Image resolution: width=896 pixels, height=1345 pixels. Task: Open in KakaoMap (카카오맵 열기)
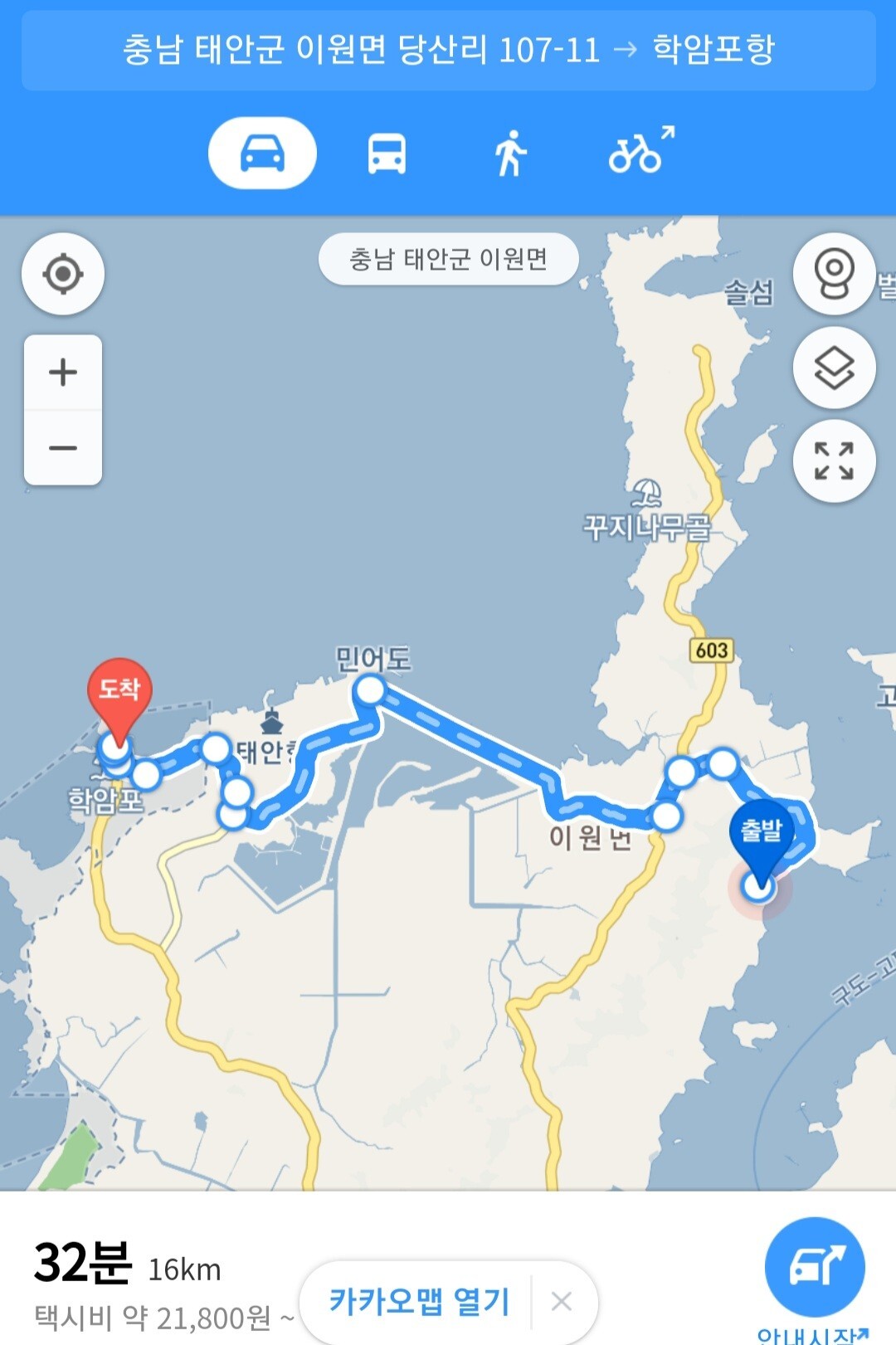pyautogui.click(x=419, y=1301)
